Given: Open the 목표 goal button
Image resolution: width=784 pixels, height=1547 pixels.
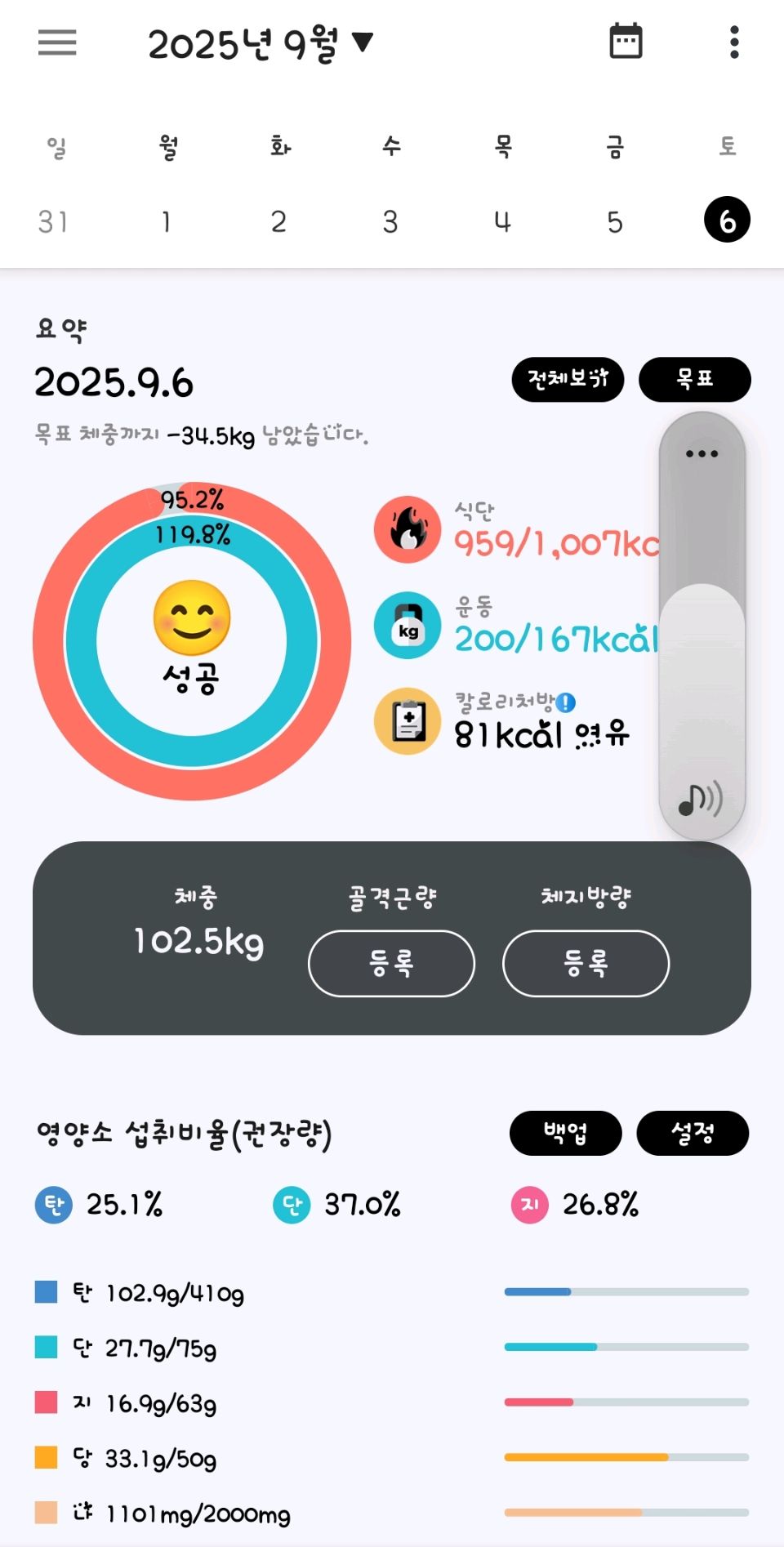Looking at the screenshot, I should (694, 379).
